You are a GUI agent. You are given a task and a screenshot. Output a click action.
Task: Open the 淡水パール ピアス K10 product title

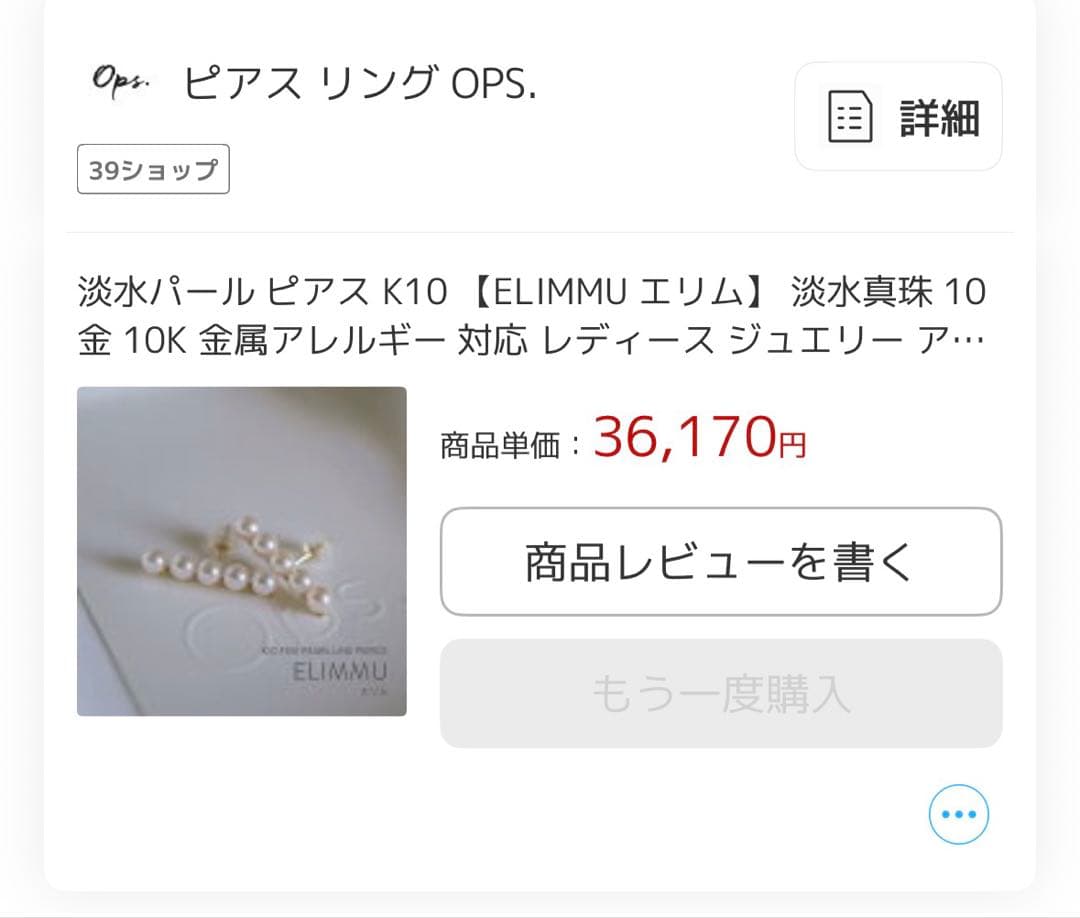(531, 315)
